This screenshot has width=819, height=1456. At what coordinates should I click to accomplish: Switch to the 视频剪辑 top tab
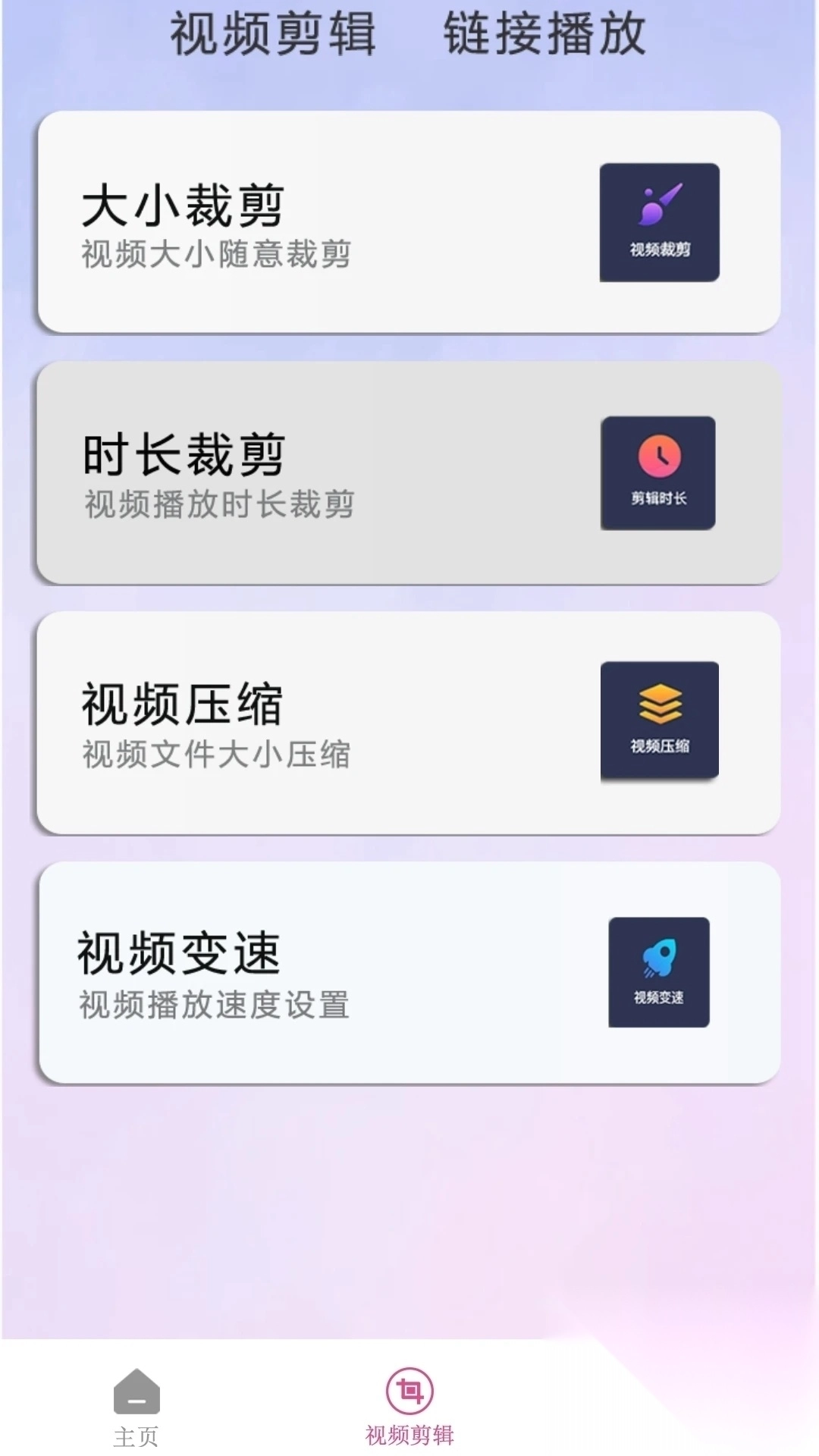pos(273,34)
